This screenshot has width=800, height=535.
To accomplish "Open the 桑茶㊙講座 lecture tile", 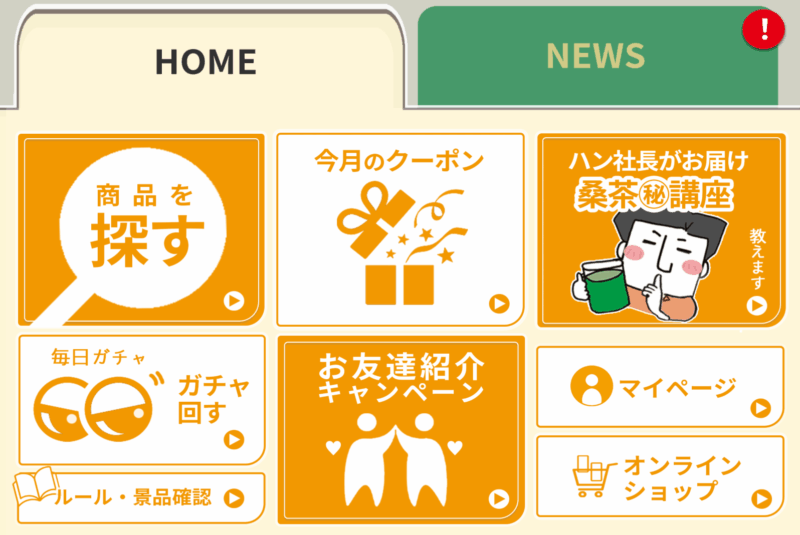I will pos(660,230).
